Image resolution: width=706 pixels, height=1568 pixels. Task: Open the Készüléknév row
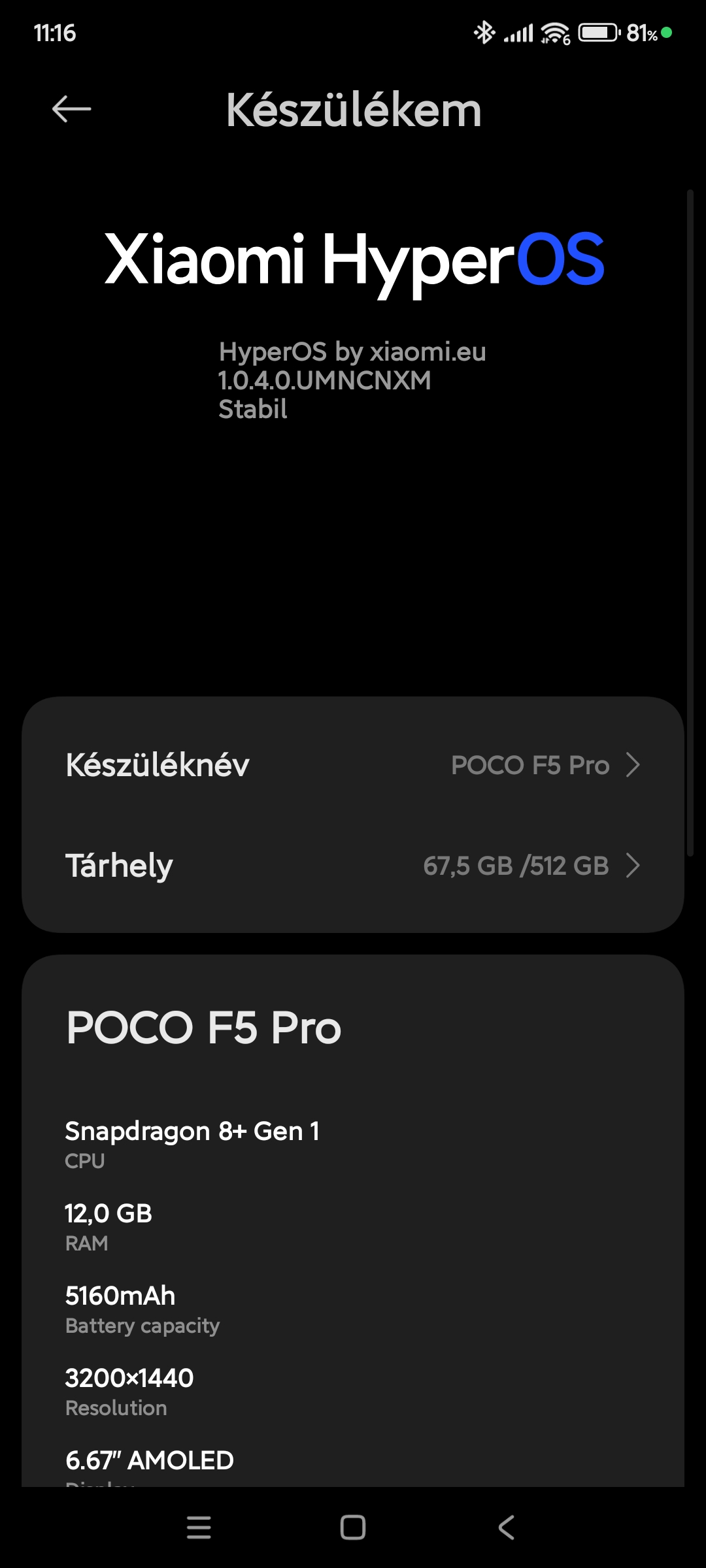353,764
